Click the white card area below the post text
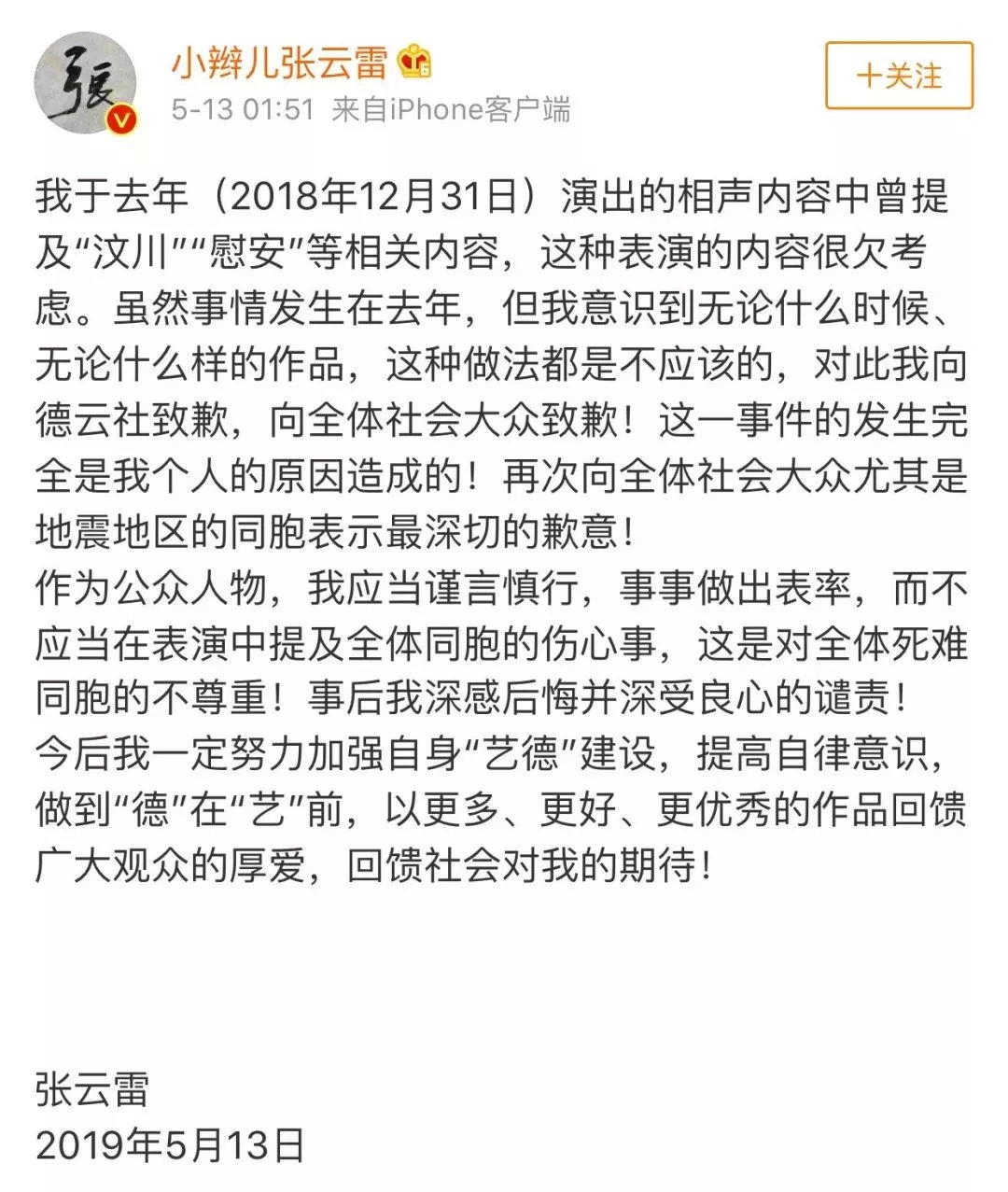Viewport: 1008px width, 1192px height. coord(504,971)
